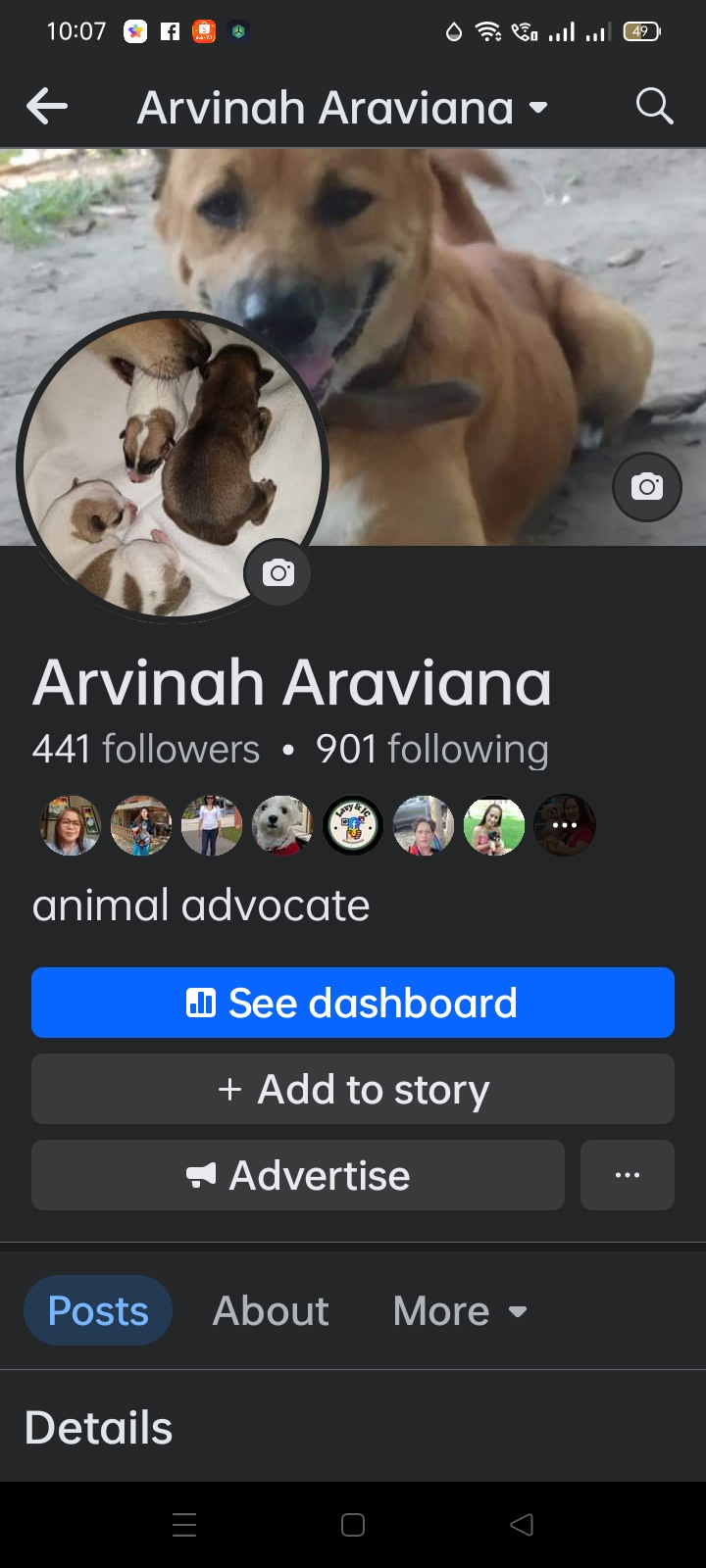This screenshot has width=706, height=1568.
Task: Open the more options button beside Advertise
Action: (x=628, y=1175)
